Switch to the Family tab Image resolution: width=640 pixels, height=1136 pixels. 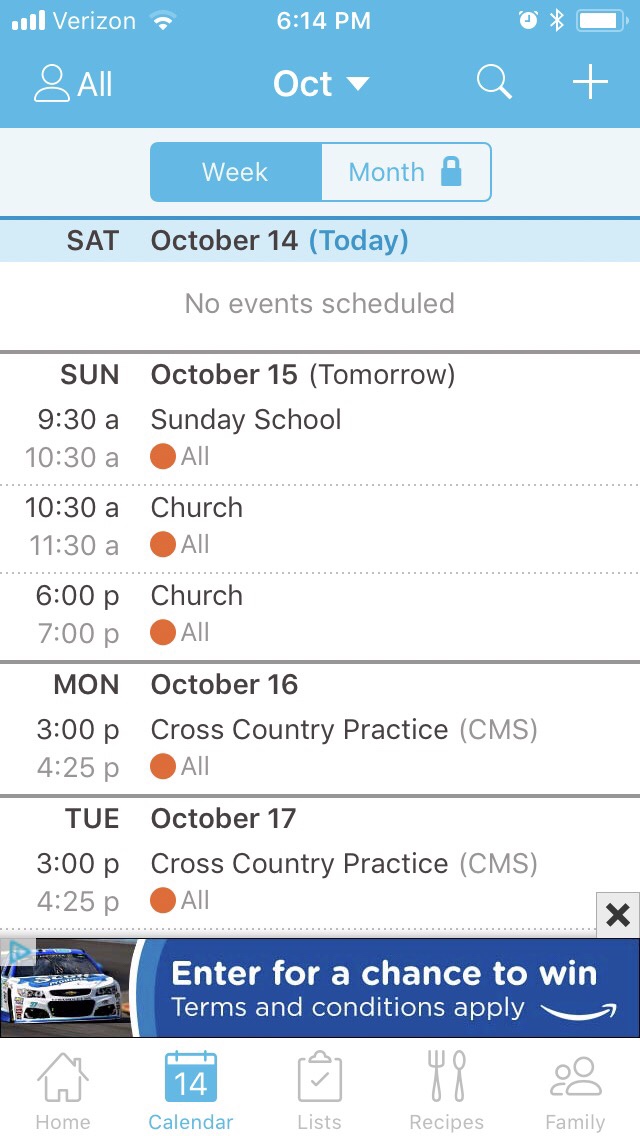[575, 1090]
